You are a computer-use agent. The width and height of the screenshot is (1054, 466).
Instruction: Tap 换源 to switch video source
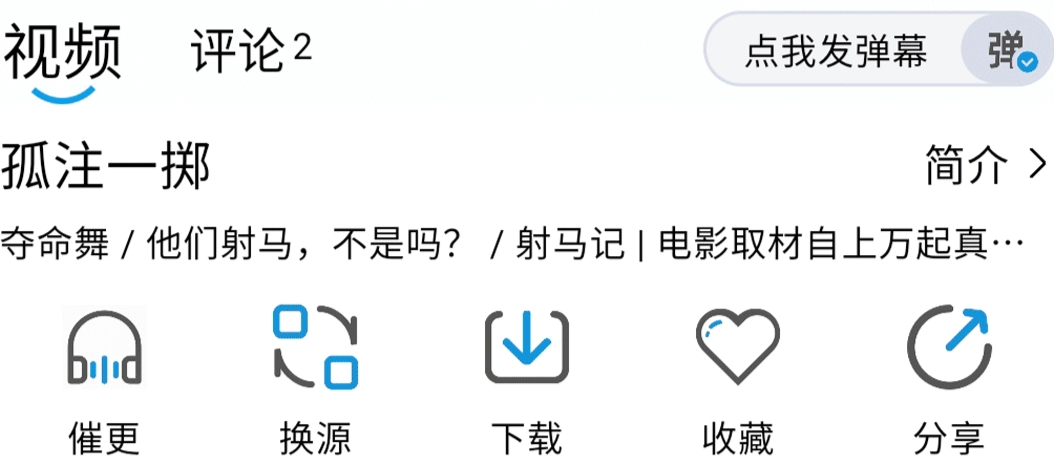[x=315, y=380]
